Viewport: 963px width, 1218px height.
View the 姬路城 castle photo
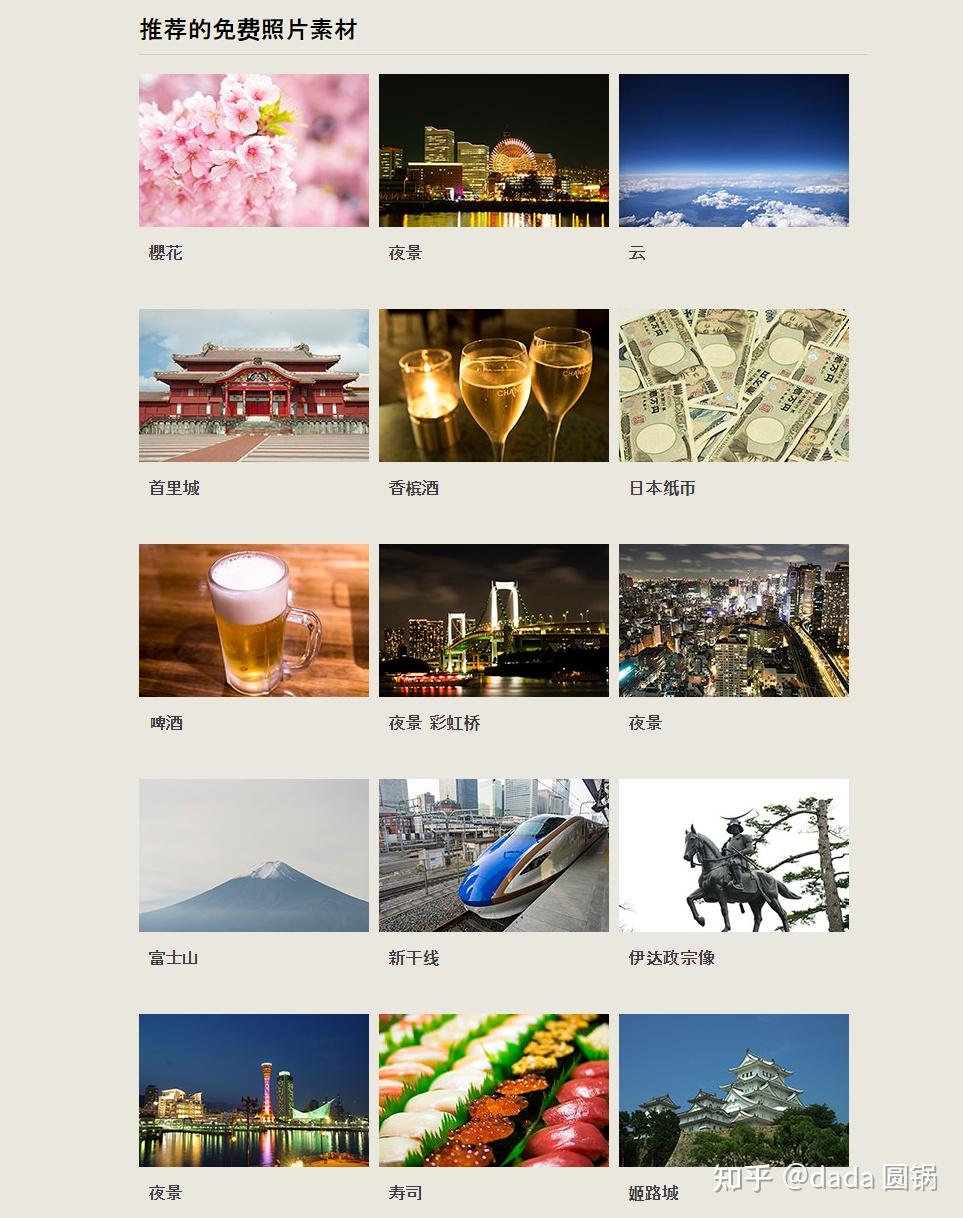coord(734,1090)
